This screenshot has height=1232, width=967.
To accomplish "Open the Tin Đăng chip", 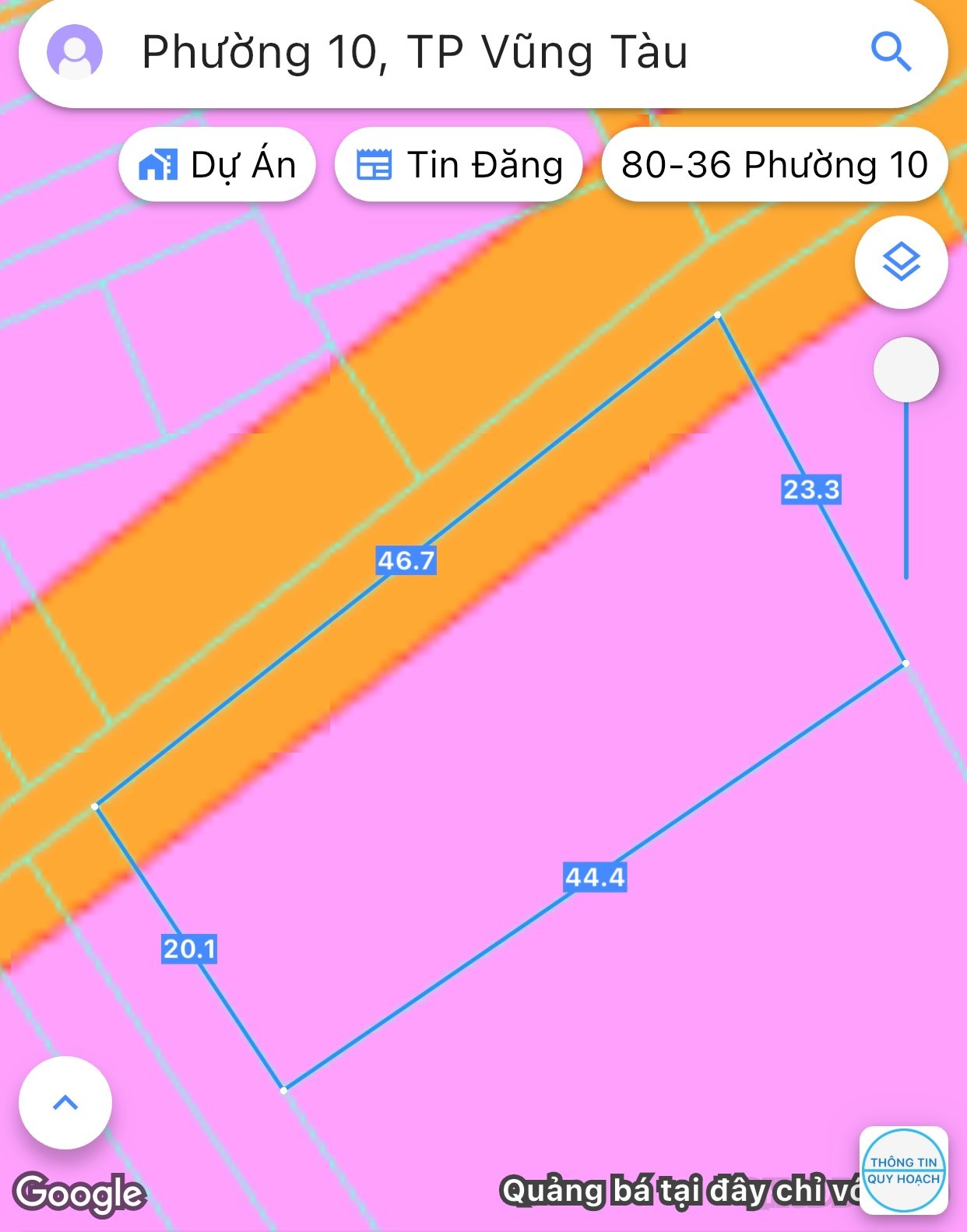I will point(459,165).
